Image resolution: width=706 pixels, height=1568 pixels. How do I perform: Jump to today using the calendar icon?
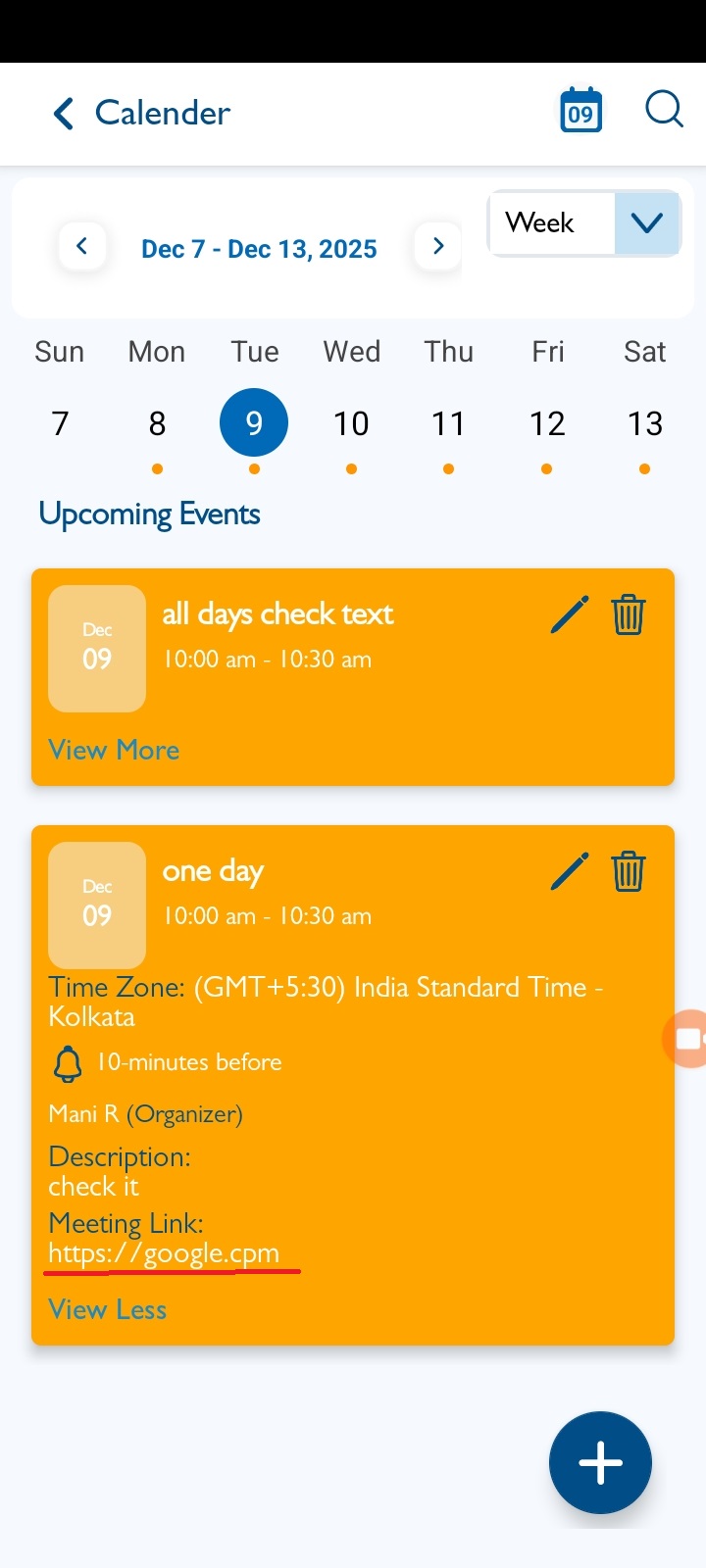click(580, 111)
